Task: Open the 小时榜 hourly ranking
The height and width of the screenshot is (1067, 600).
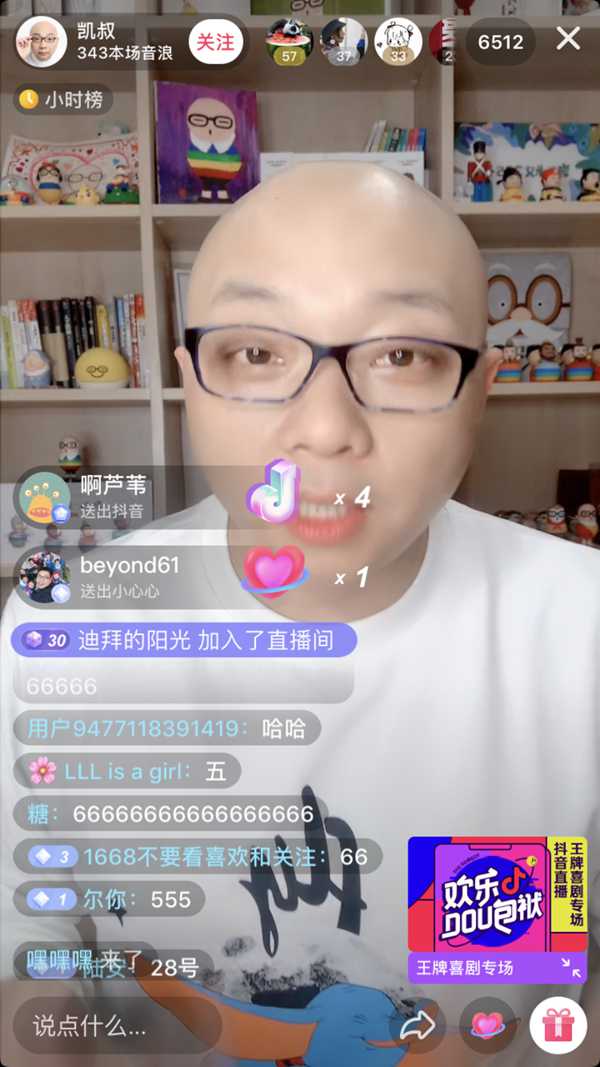Action: point(64,100)
